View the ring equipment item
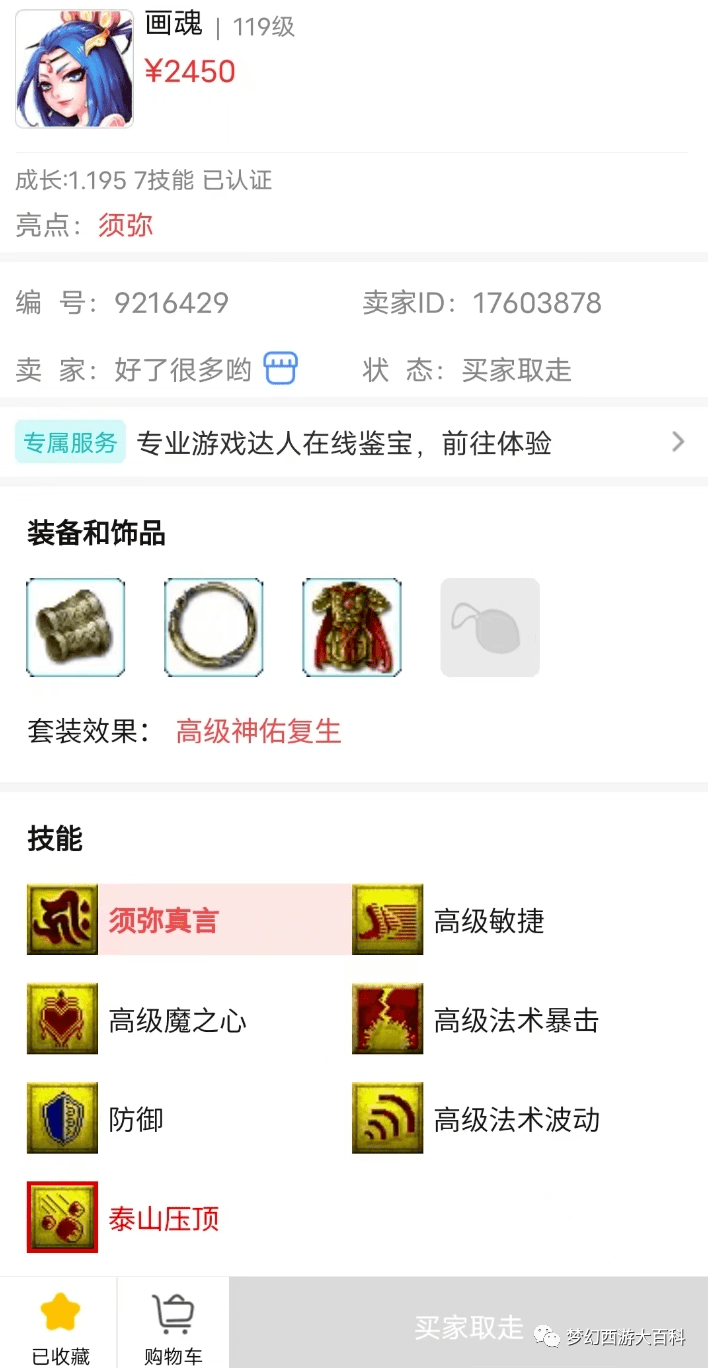708x1368 pixels. (x=214, y=627)
